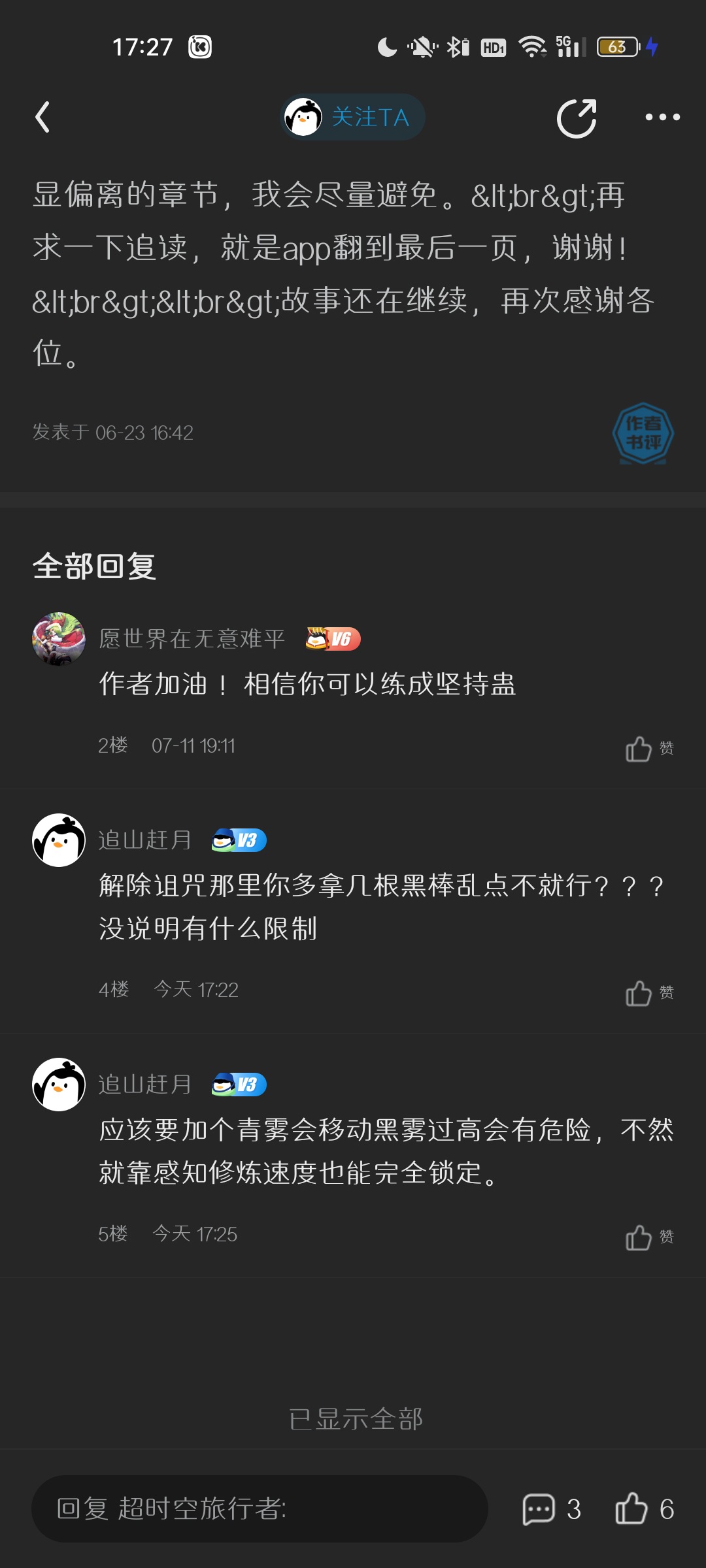
Task: Open the reply about 青雾会移动黑雾
Action: click(x=386, y=1152)
